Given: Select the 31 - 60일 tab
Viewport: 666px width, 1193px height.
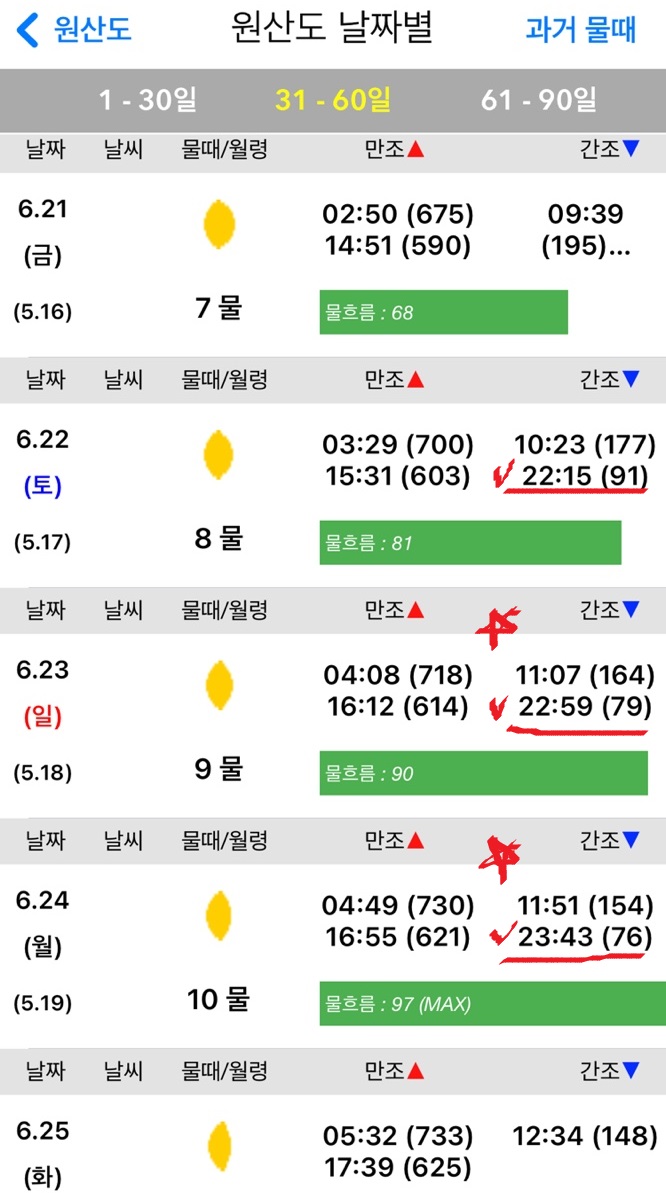Looking at the screenshot, I should pyautogui.click(x=333, y=100).
